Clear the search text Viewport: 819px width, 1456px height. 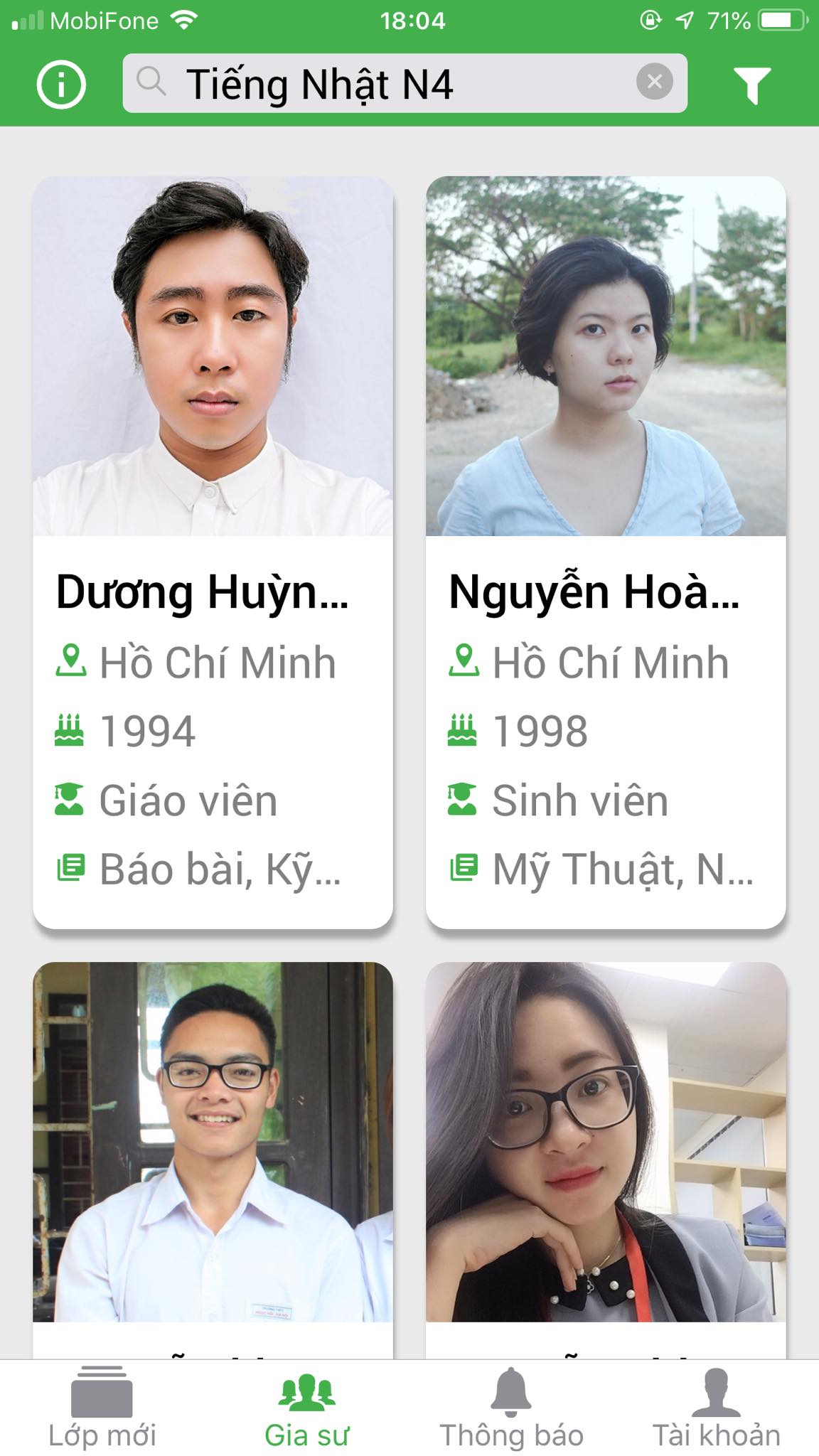click(x=654, y=82)
